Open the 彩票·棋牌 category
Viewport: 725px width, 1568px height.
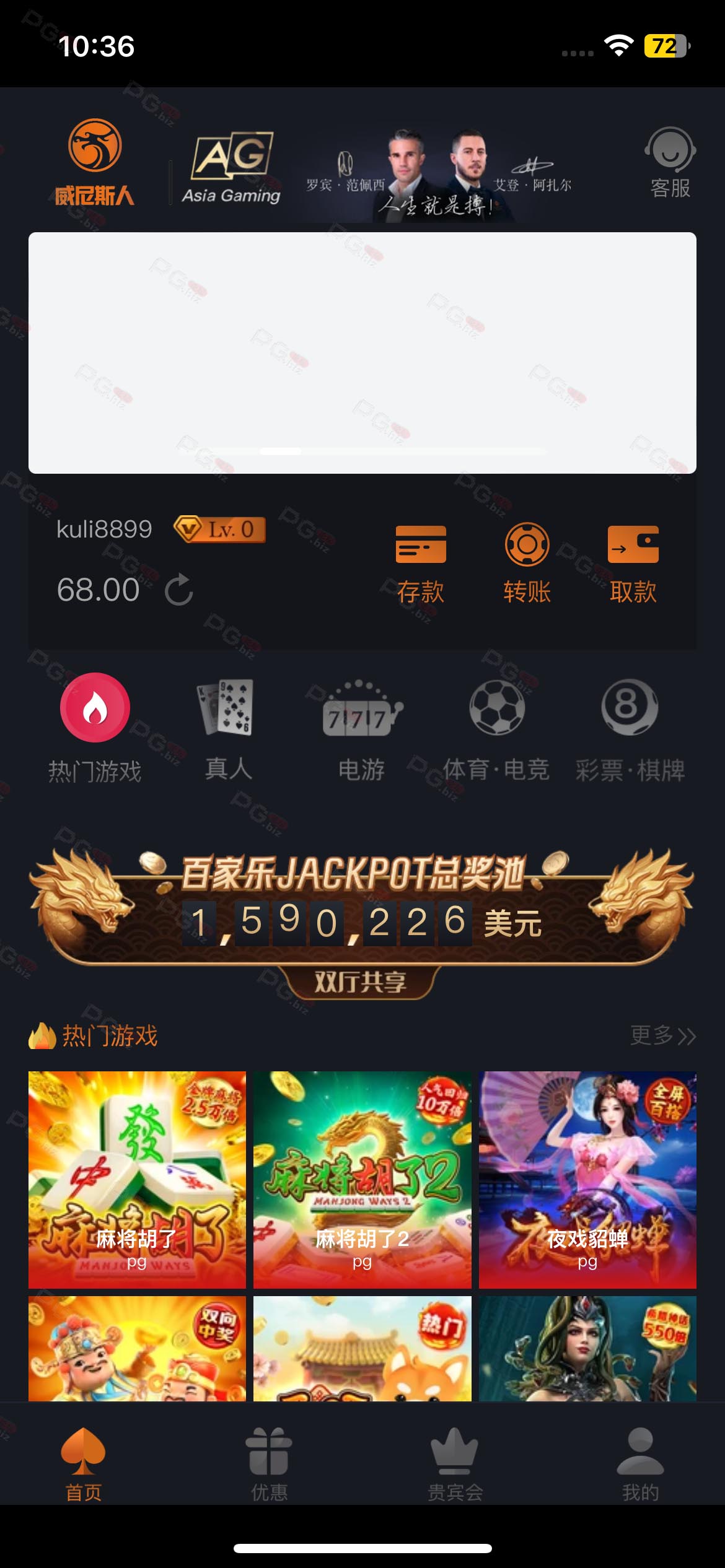630,728
